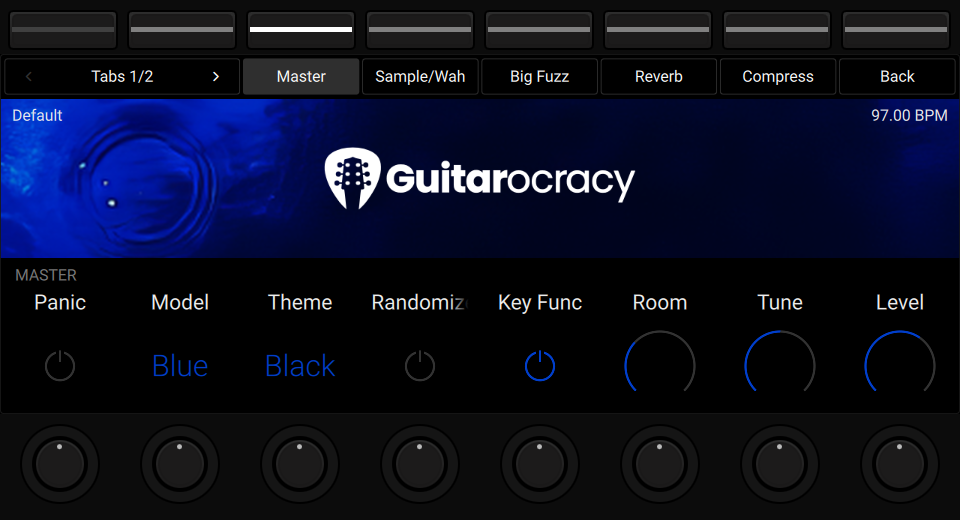This screenshot has width=960, height=520.
Task: Select the Master tab
Action: coord(301,77)
